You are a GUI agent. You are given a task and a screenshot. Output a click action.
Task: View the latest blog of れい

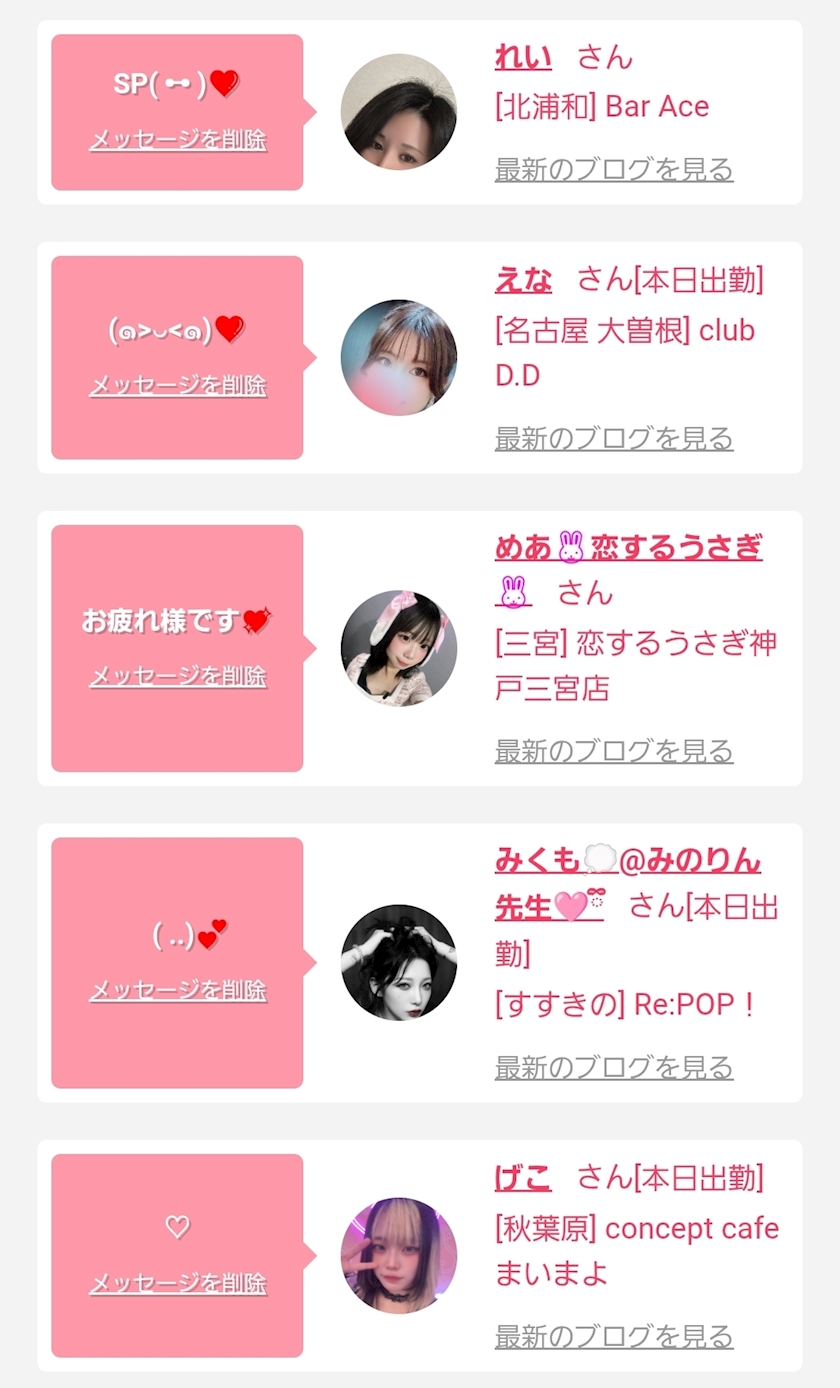pos(614,169)
